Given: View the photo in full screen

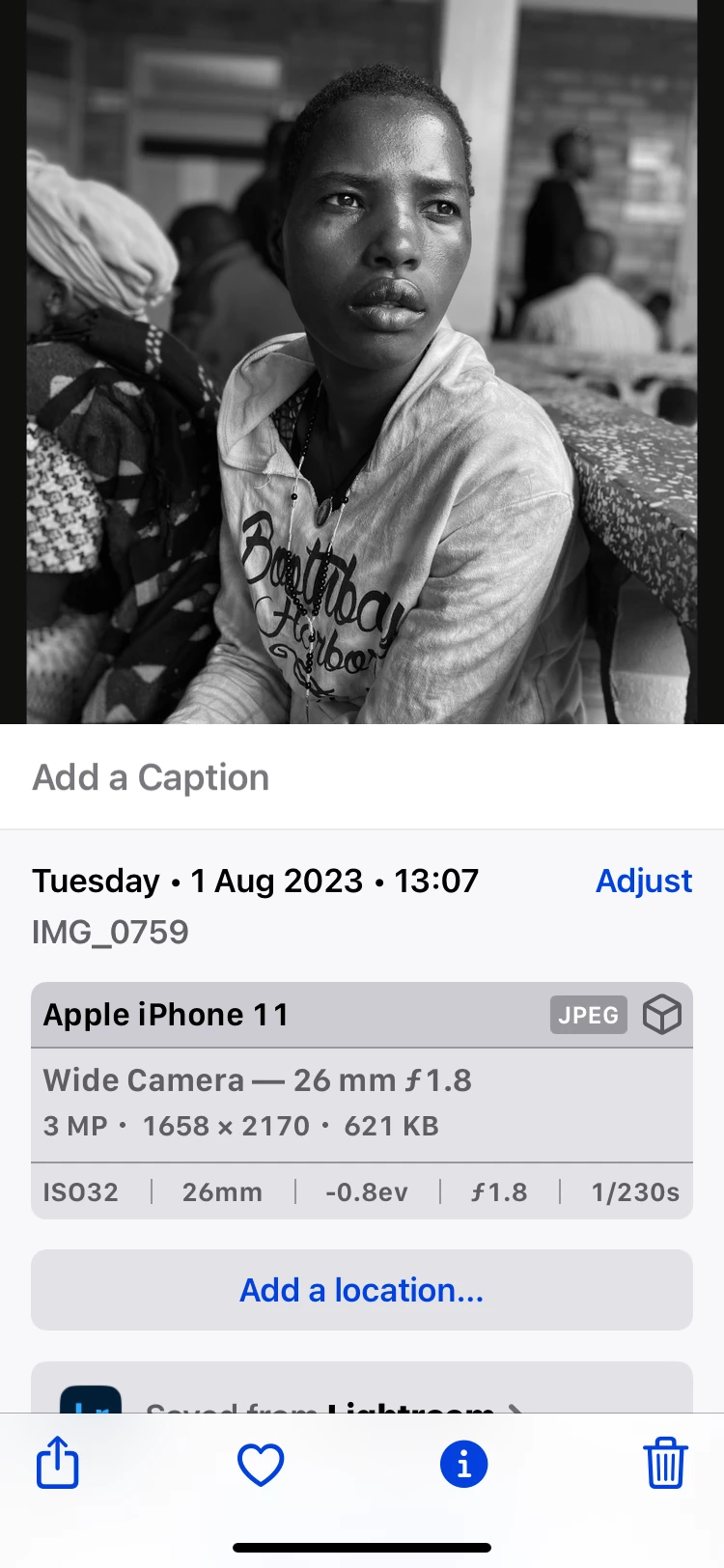Looking at the screenshot, I should [x=362, y=362].
